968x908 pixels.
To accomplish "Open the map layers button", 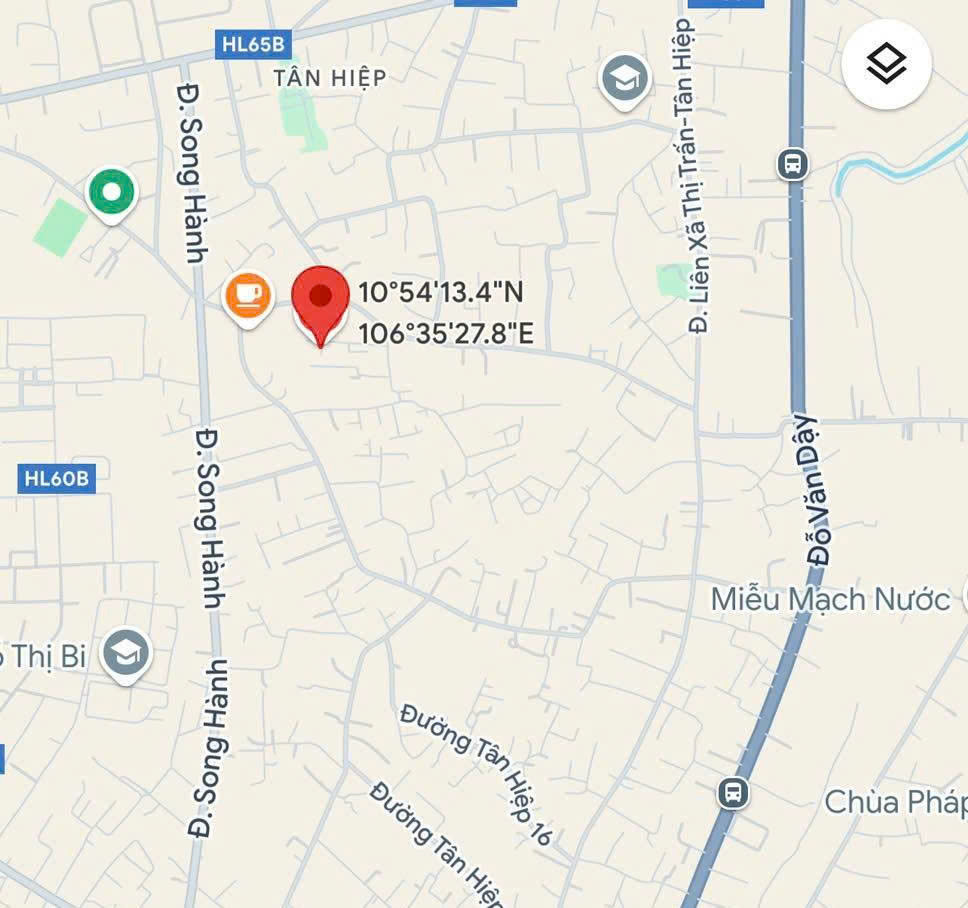I will (886, 65).
